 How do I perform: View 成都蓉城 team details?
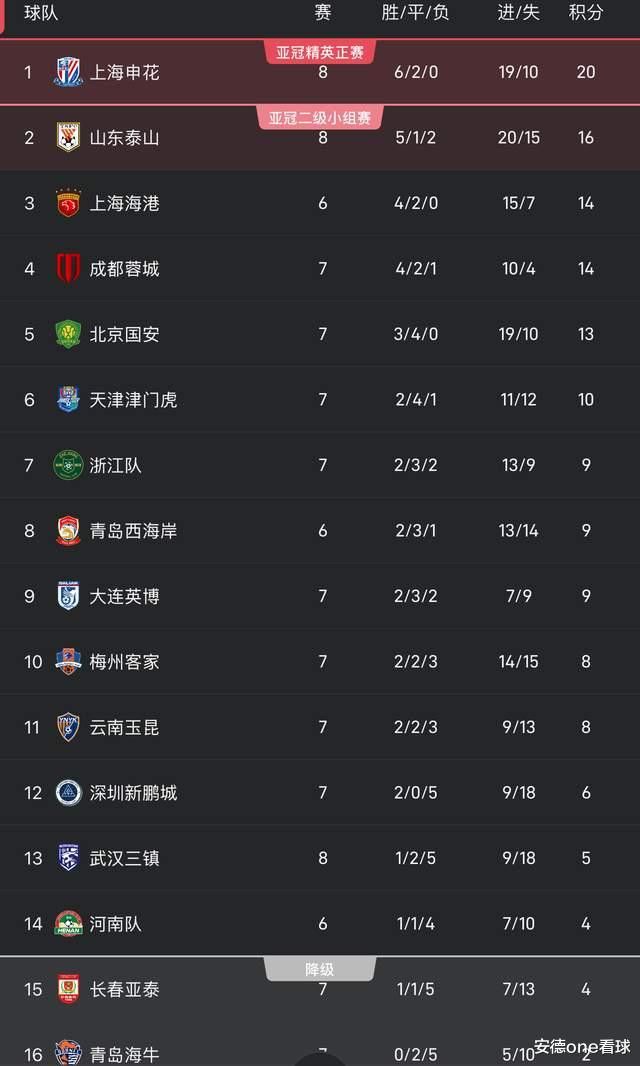tap(320, 269)
